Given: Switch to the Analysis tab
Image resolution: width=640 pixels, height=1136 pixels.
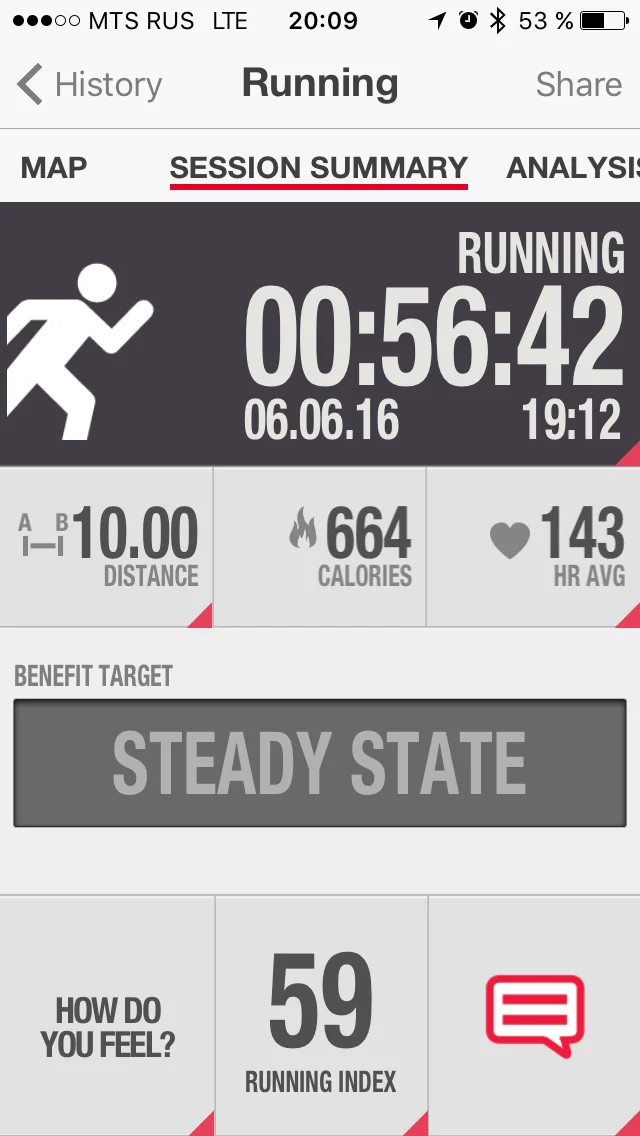Looking at the screenshot, I should pyautogui.click(x=572, y=168).
